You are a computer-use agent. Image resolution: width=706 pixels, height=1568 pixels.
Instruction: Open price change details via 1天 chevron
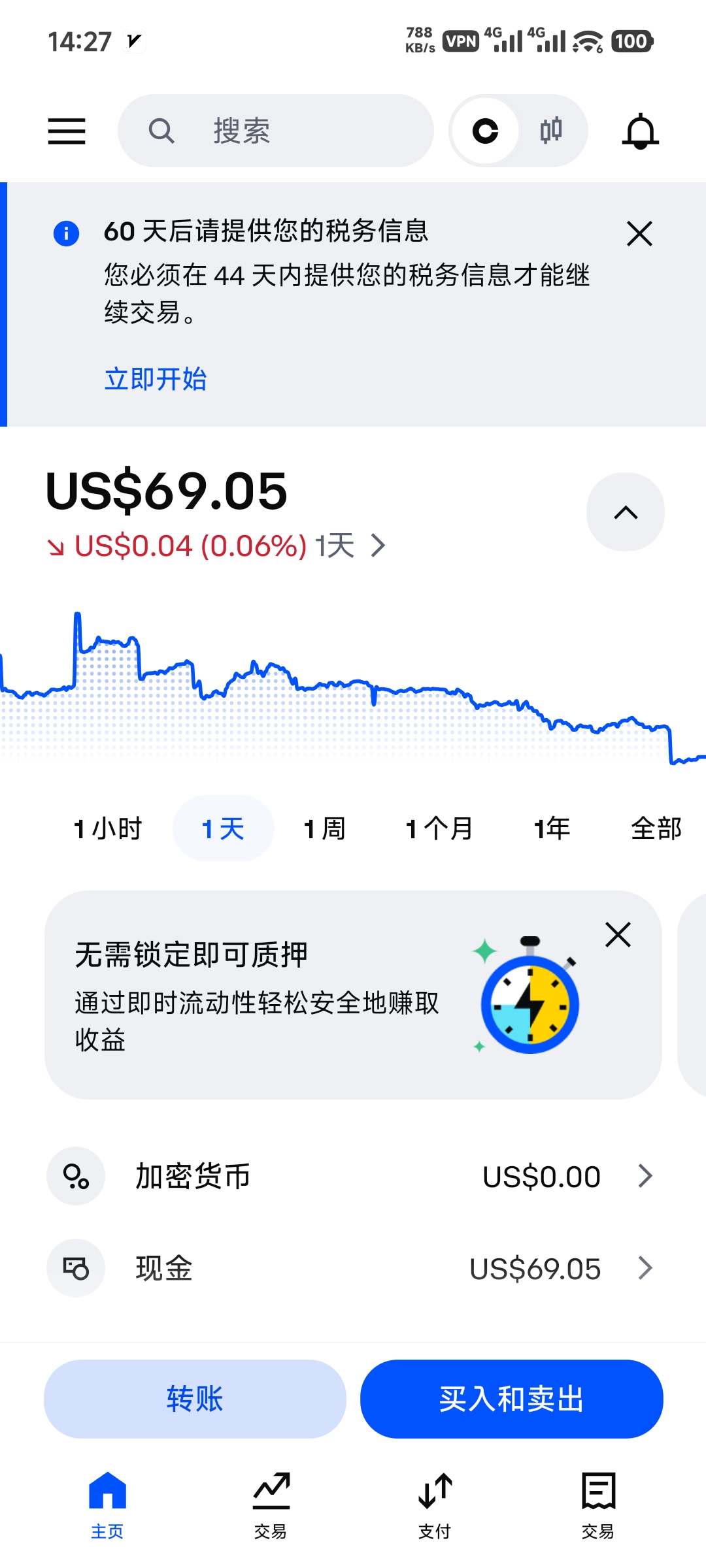[x=378, y=546]
